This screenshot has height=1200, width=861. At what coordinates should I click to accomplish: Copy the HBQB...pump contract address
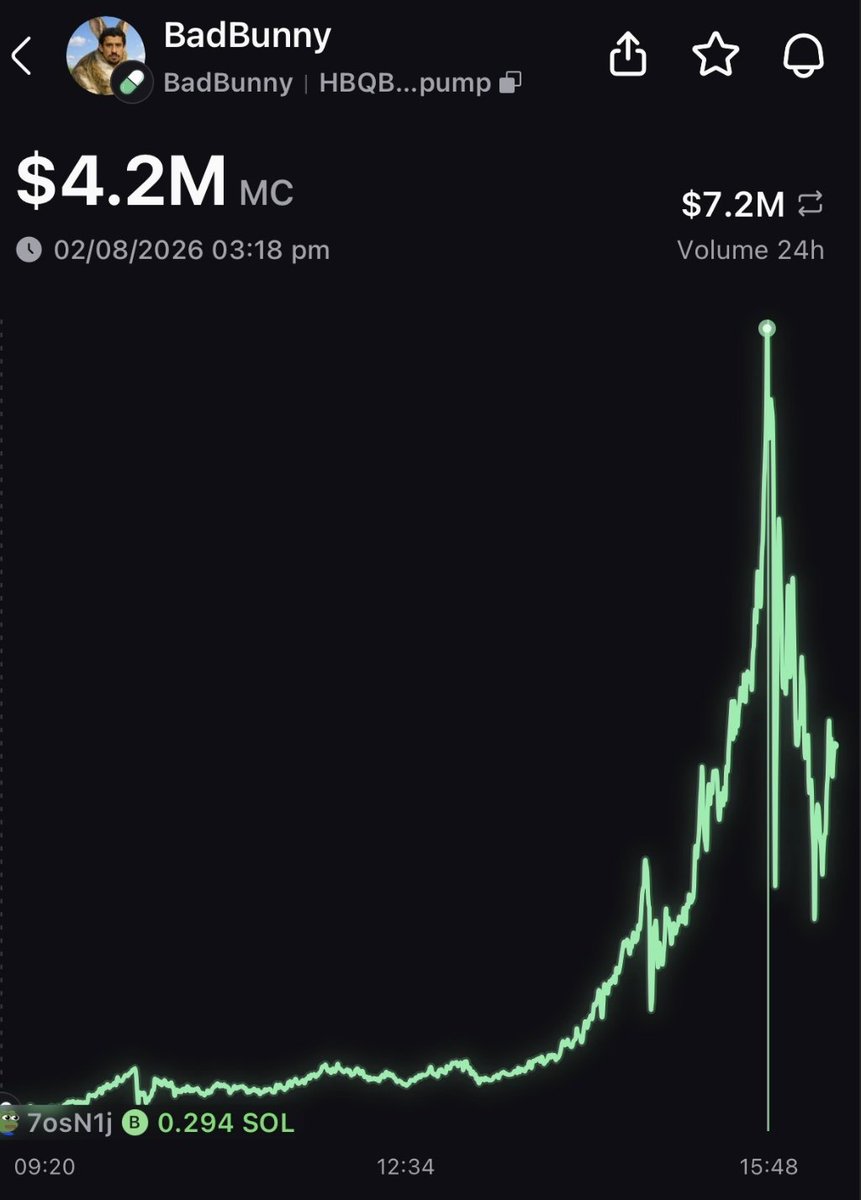click(510, 83)
